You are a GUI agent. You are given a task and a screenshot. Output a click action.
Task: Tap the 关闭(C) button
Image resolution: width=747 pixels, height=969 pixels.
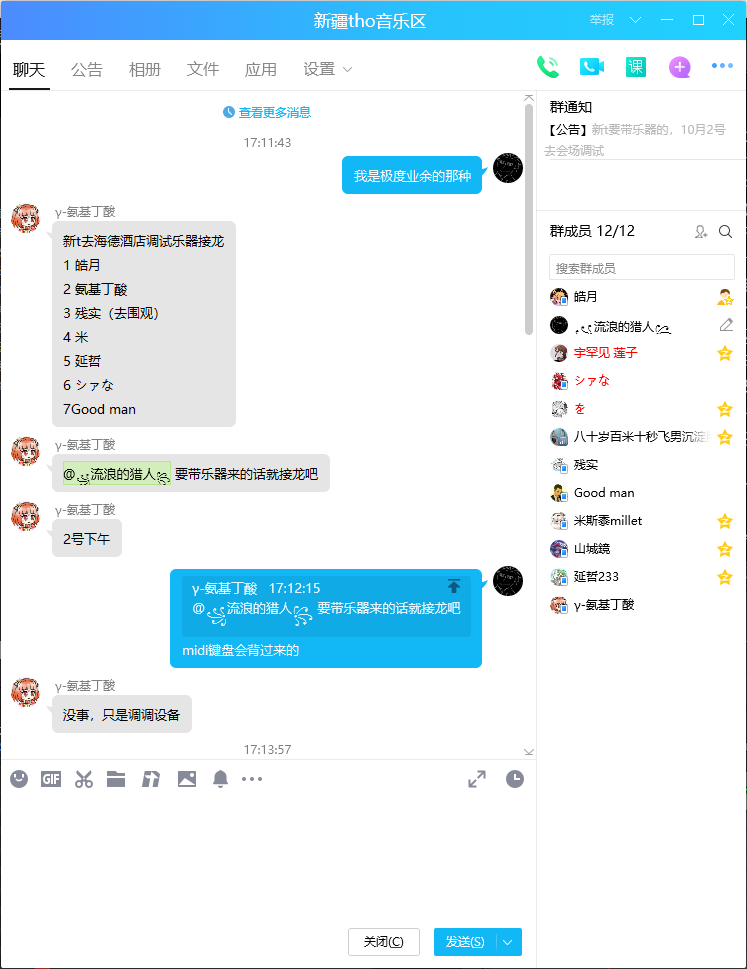click(384, 942)
